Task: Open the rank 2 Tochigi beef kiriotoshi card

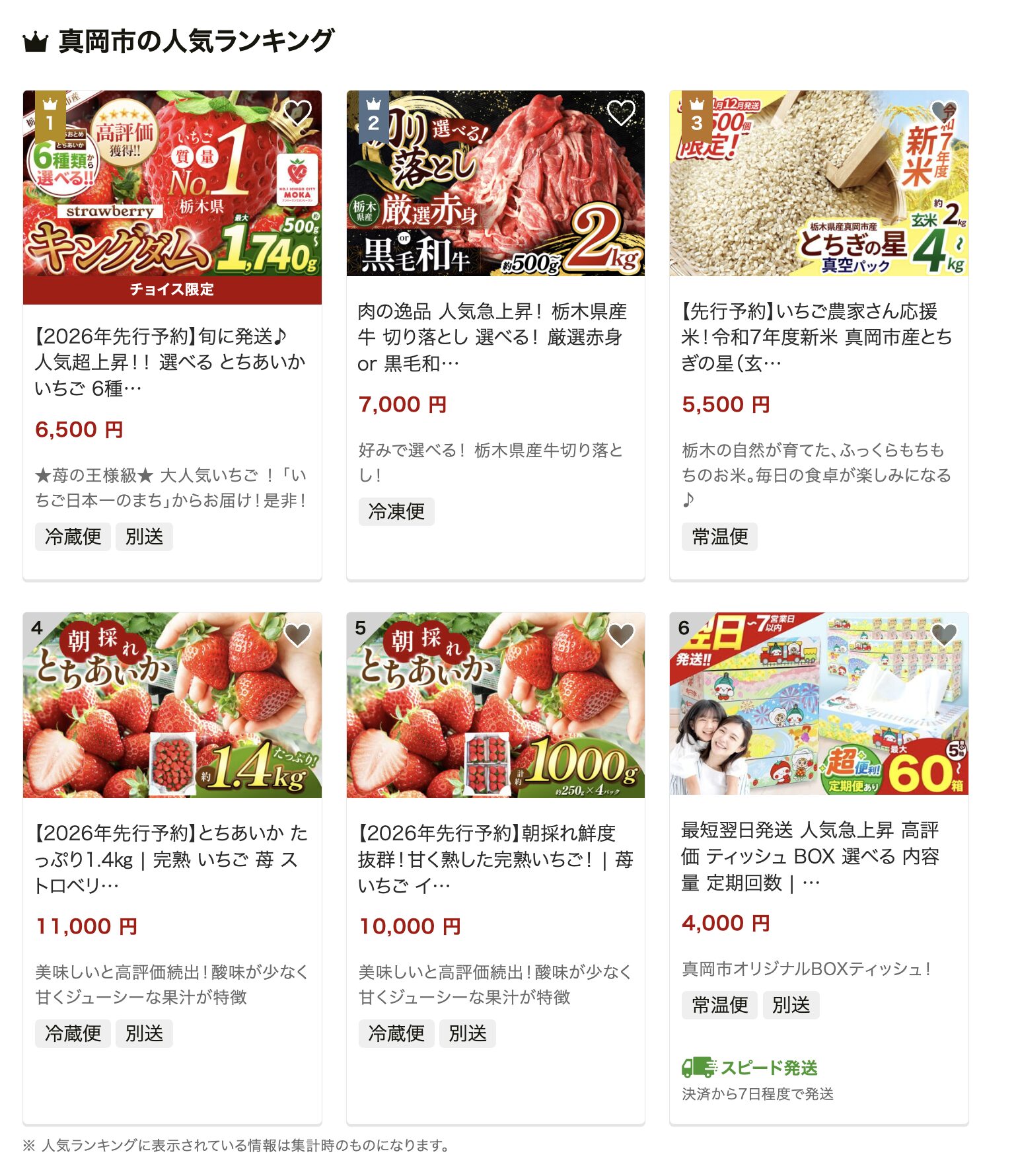Action: coord(495,336)
